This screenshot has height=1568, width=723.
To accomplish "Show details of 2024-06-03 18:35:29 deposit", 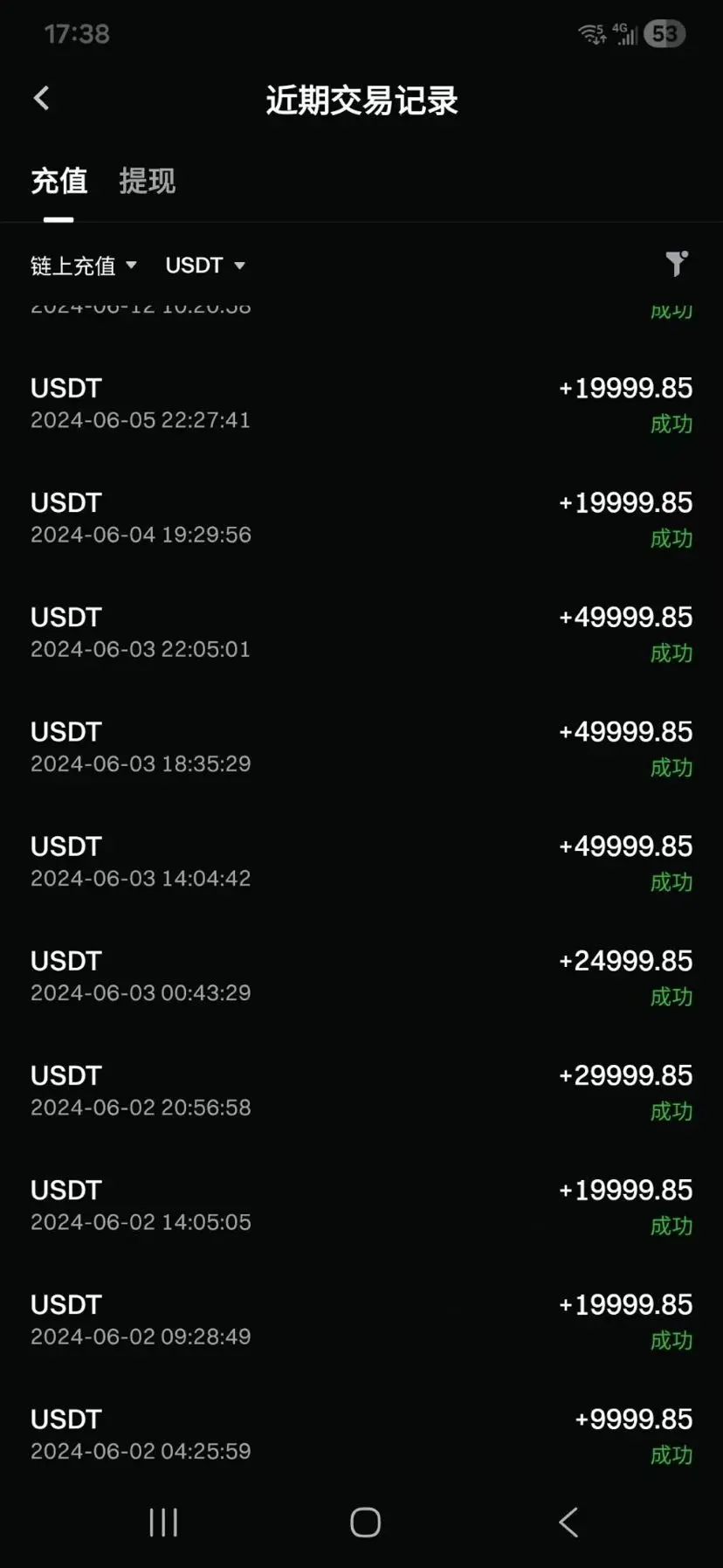I will tap(361, 747).
